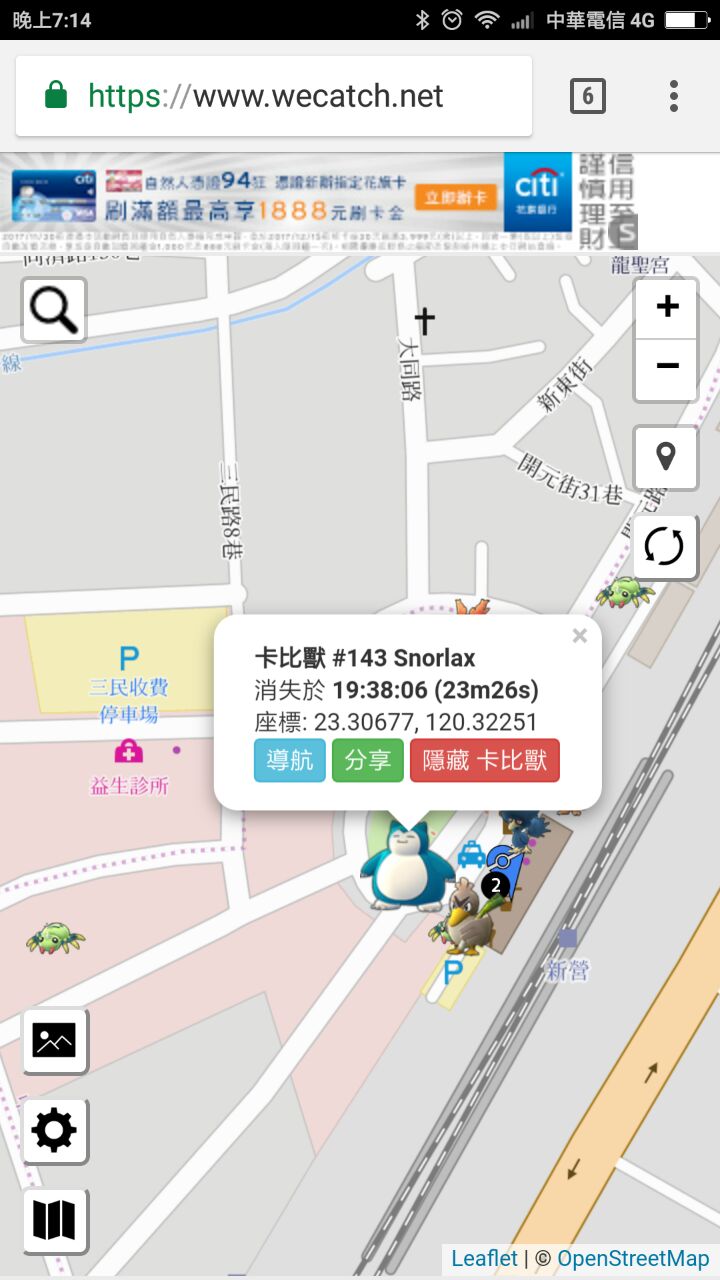Image resolution: width=720 pixels, height=1280 pixels.
Task: Zoom out of the map
Action: coord(666,366)
